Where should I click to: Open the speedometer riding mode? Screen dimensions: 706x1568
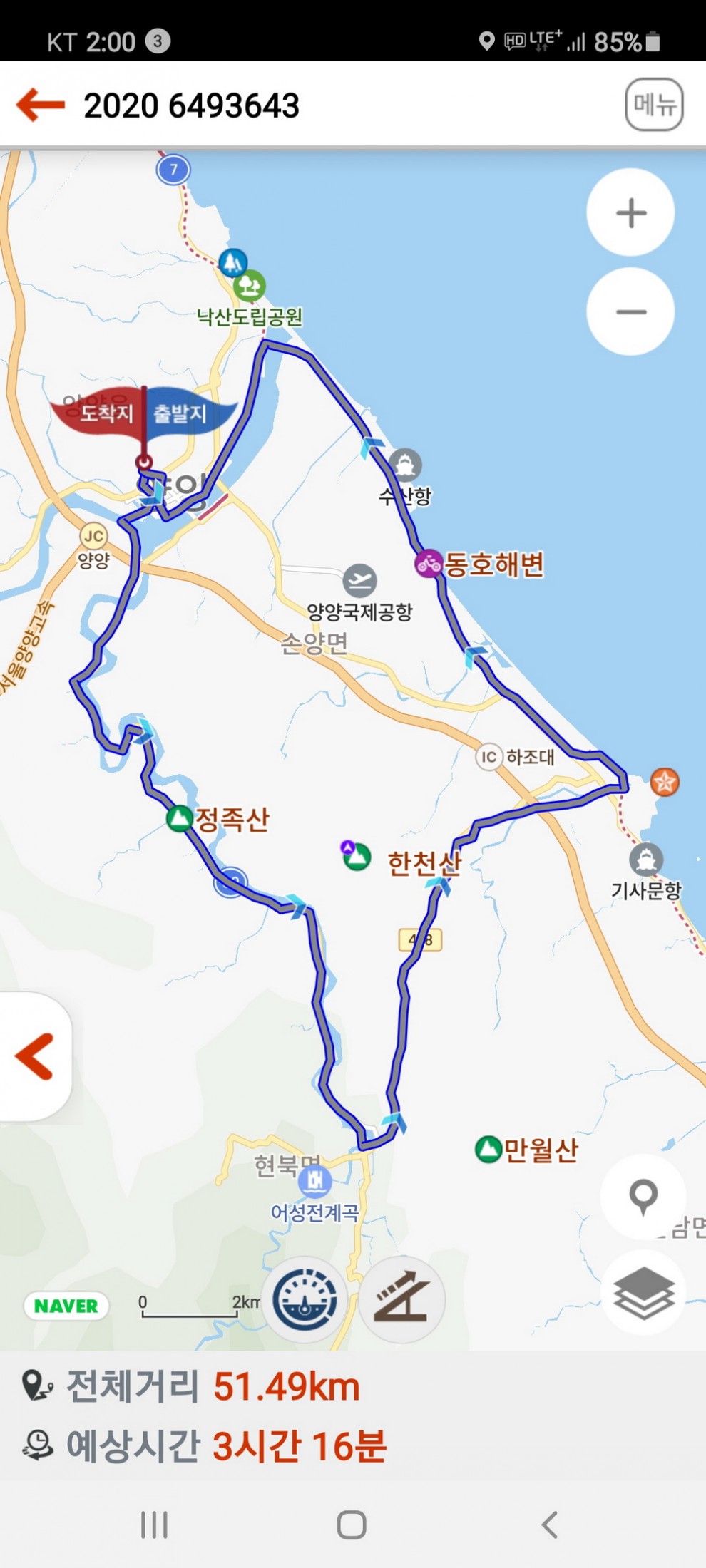(305, 1299)
